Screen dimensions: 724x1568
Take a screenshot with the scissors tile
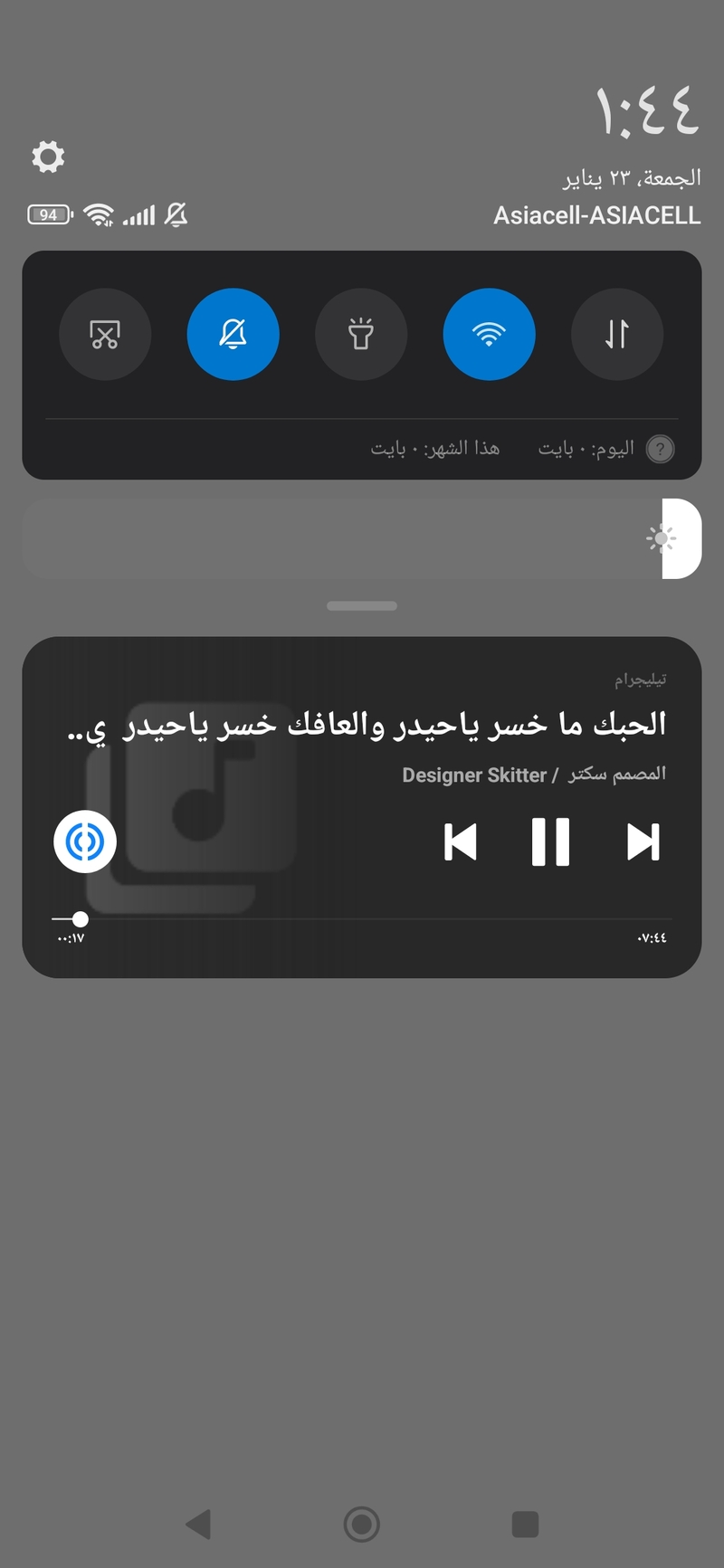click(x=105, y=334)
